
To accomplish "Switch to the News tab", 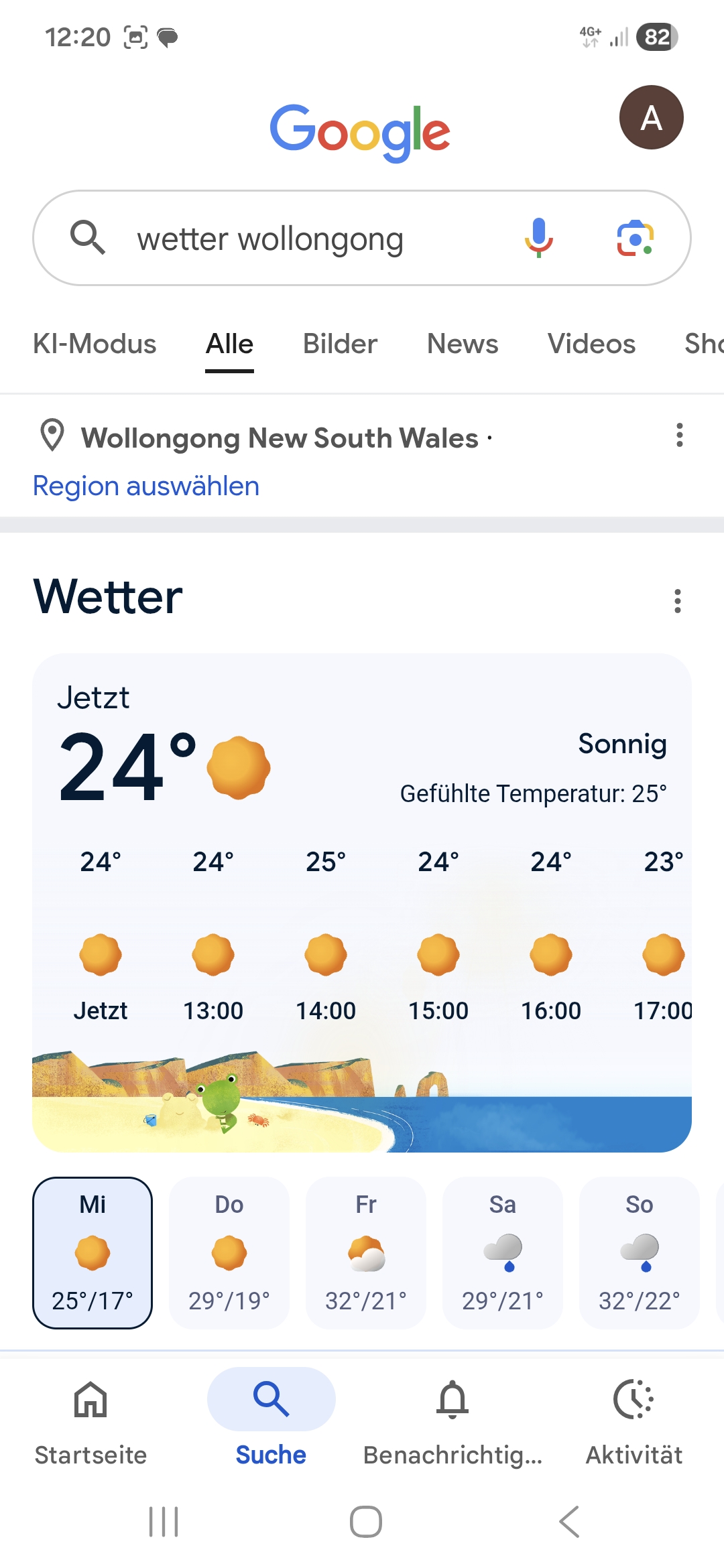I will click(463, 344).
